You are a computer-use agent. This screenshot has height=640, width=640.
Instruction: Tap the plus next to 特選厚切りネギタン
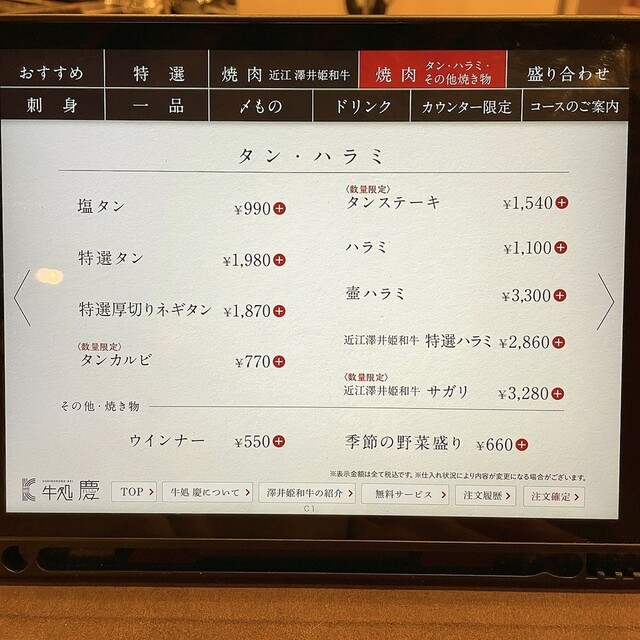click(x=280, y=311)
